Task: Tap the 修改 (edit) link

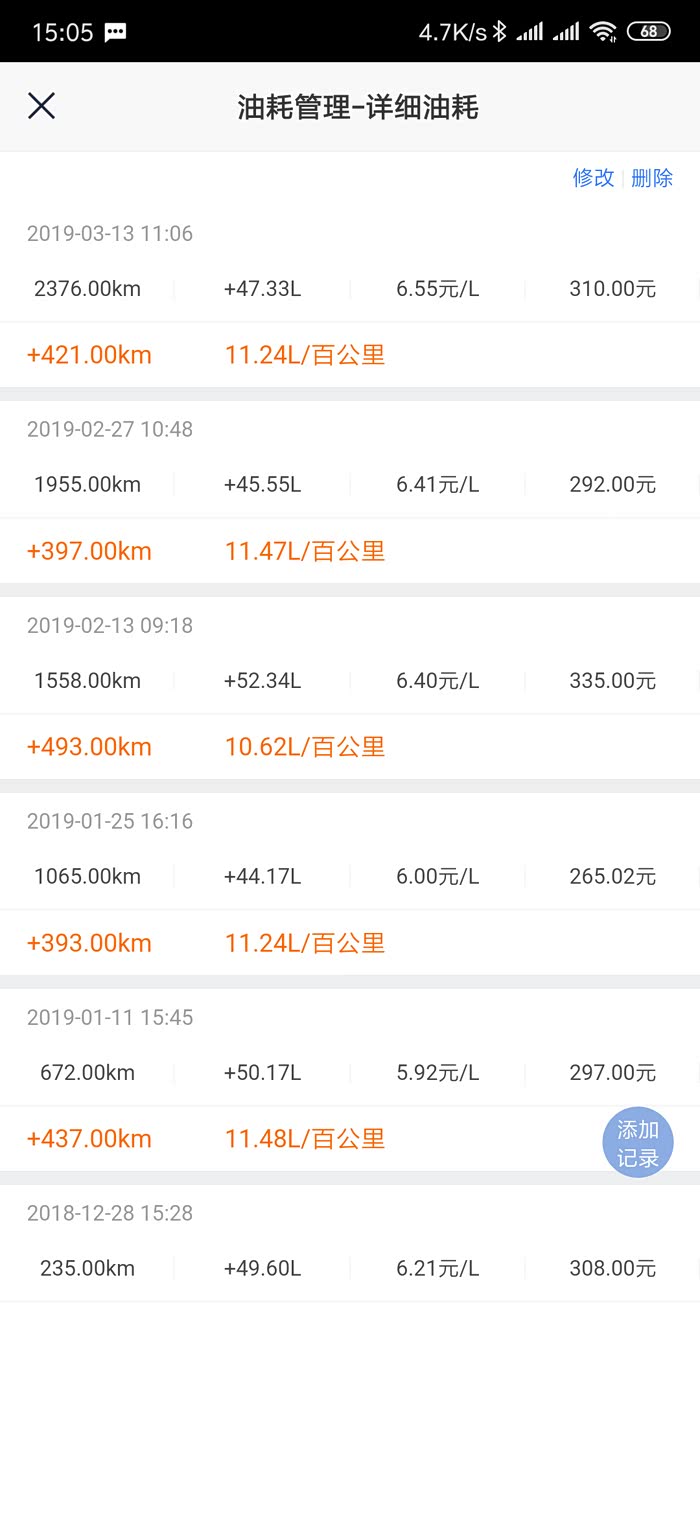Action: click(593, 178)
